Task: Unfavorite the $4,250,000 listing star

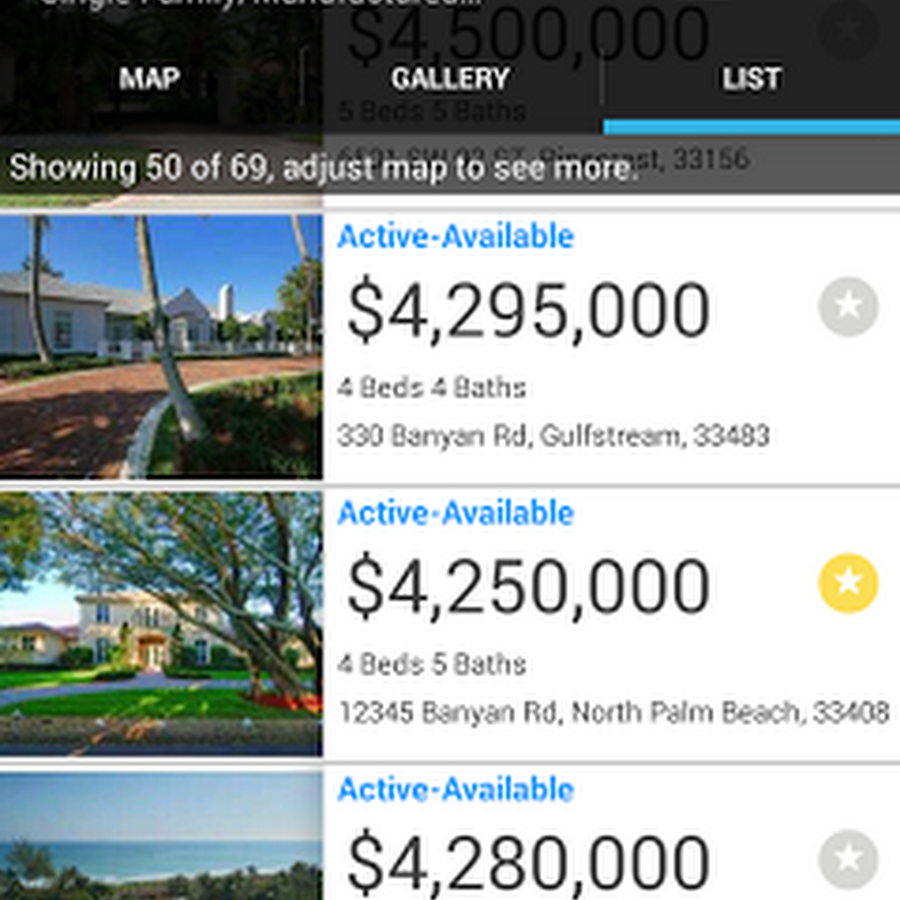Action: coord(848,583)
